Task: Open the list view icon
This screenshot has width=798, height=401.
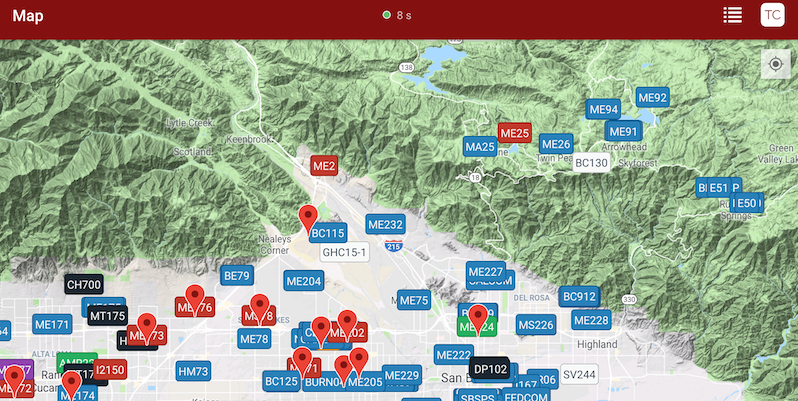Action: (x=732, y=15)
